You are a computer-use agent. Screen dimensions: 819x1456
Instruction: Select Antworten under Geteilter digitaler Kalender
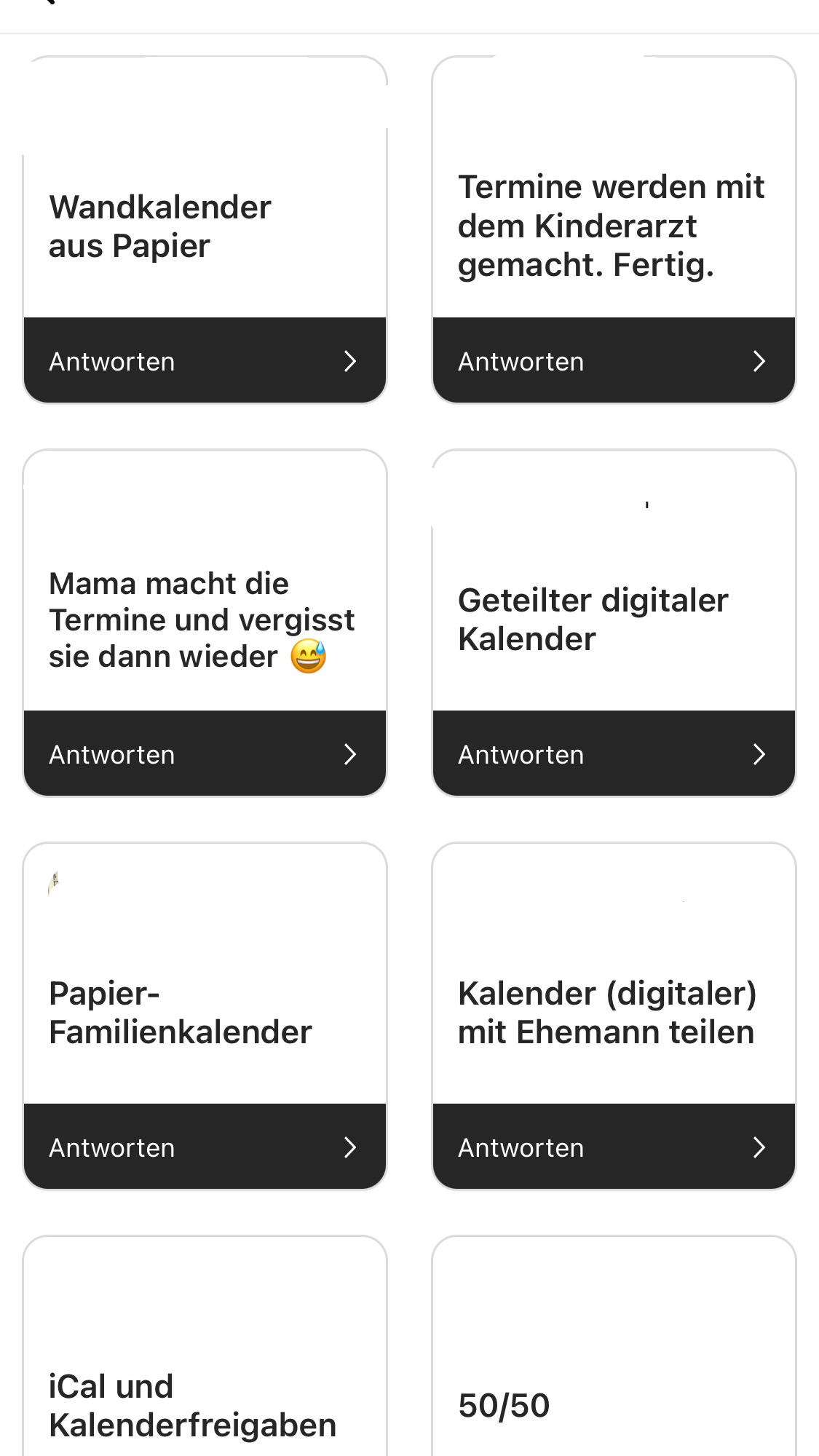(614, 753)
